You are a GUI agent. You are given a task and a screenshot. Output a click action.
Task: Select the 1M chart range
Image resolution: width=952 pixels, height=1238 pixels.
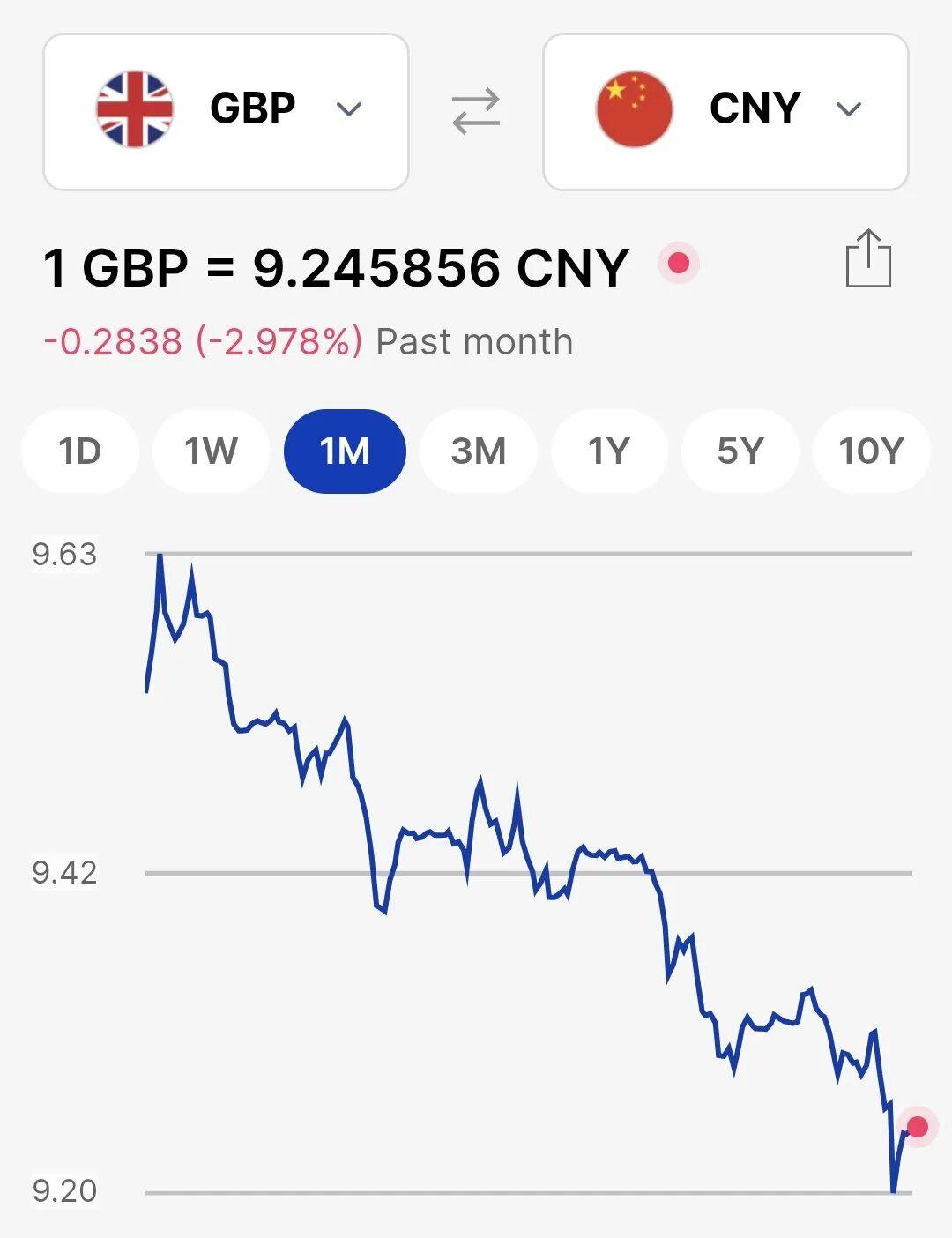tap(345, 451)
